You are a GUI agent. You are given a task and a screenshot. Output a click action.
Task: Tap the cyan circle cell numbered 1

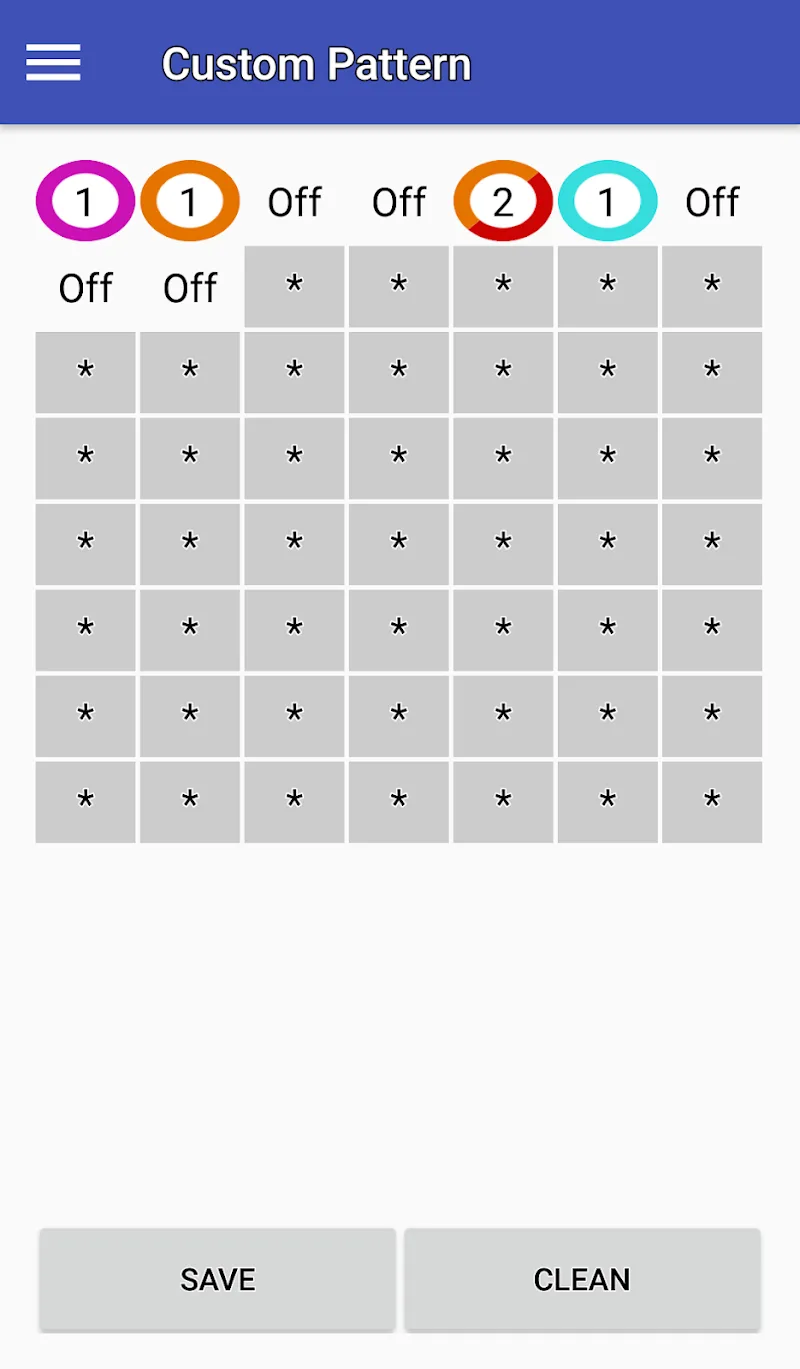pos(607,201)
